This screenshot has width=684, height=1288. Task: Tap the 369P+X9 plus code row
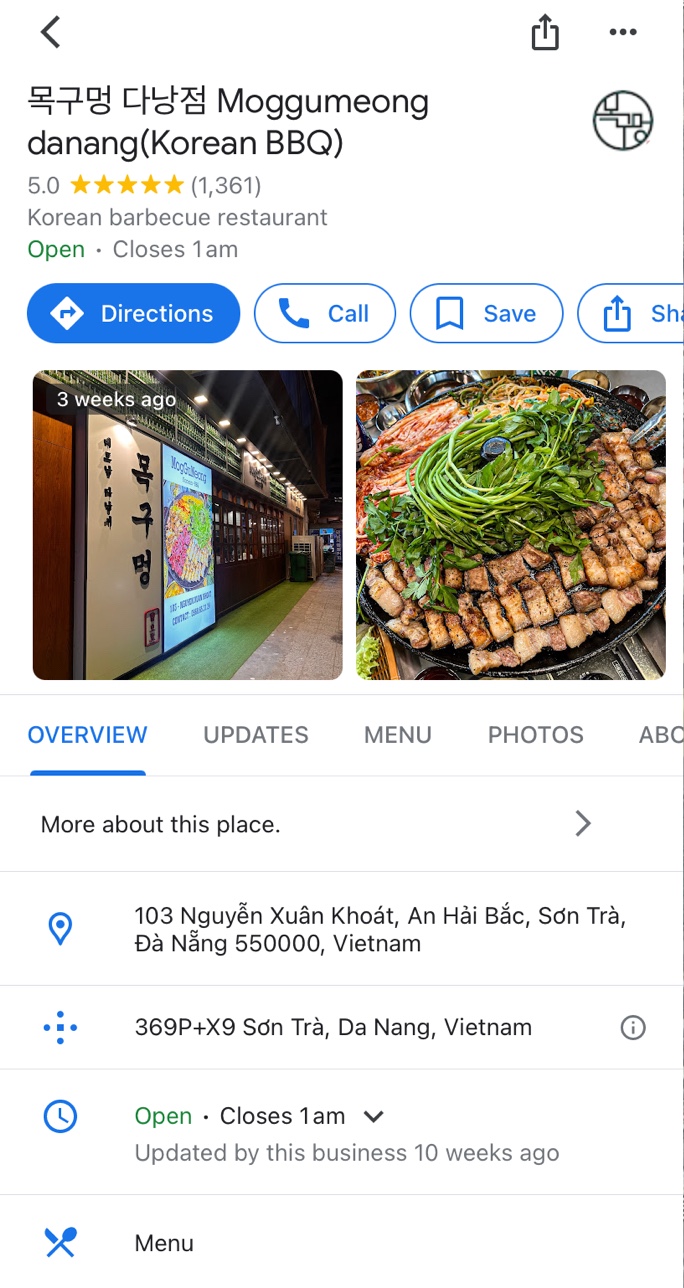click(x=333, y=1027)
